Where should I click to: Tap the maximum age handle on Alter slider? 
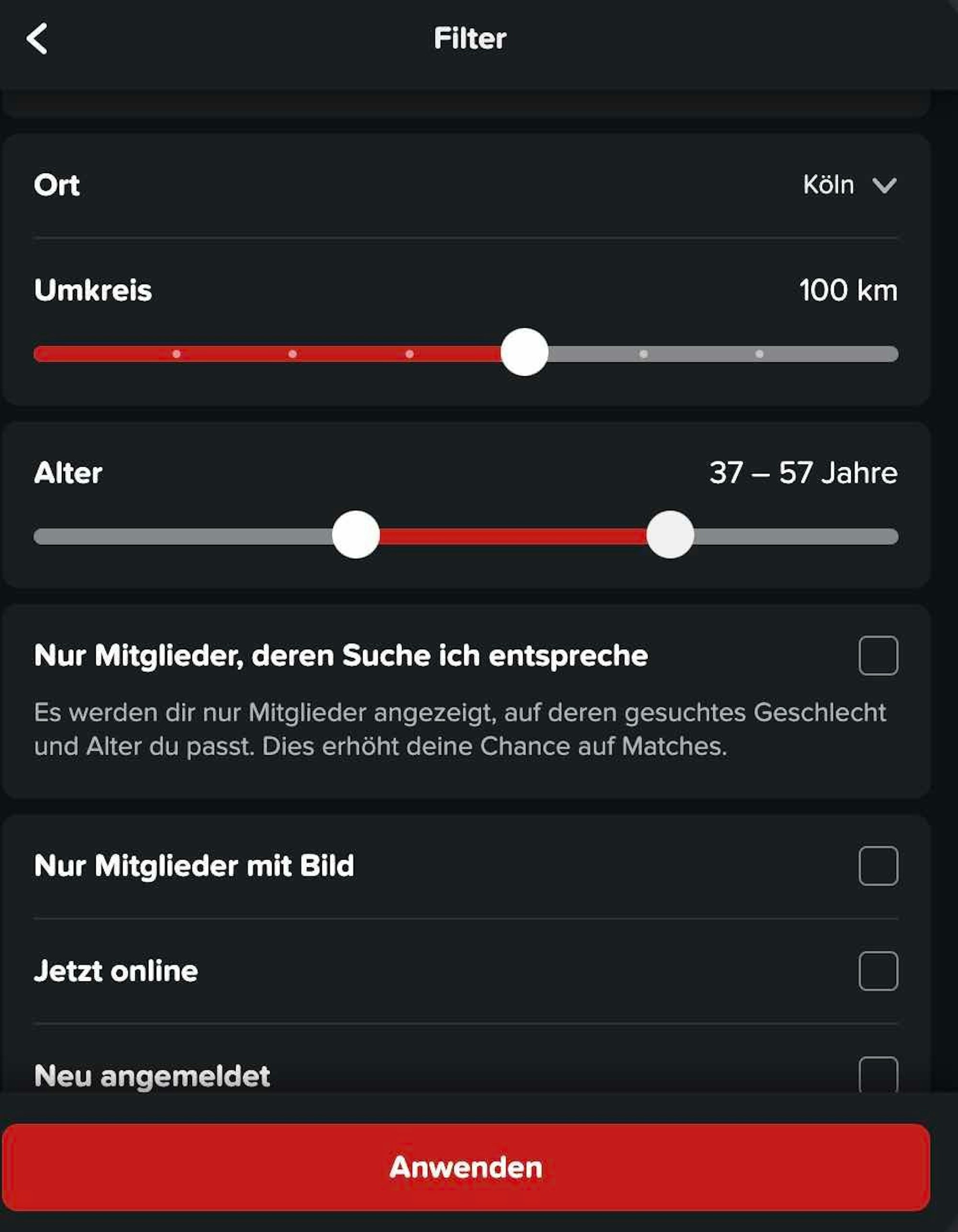[x=670, y=535]
